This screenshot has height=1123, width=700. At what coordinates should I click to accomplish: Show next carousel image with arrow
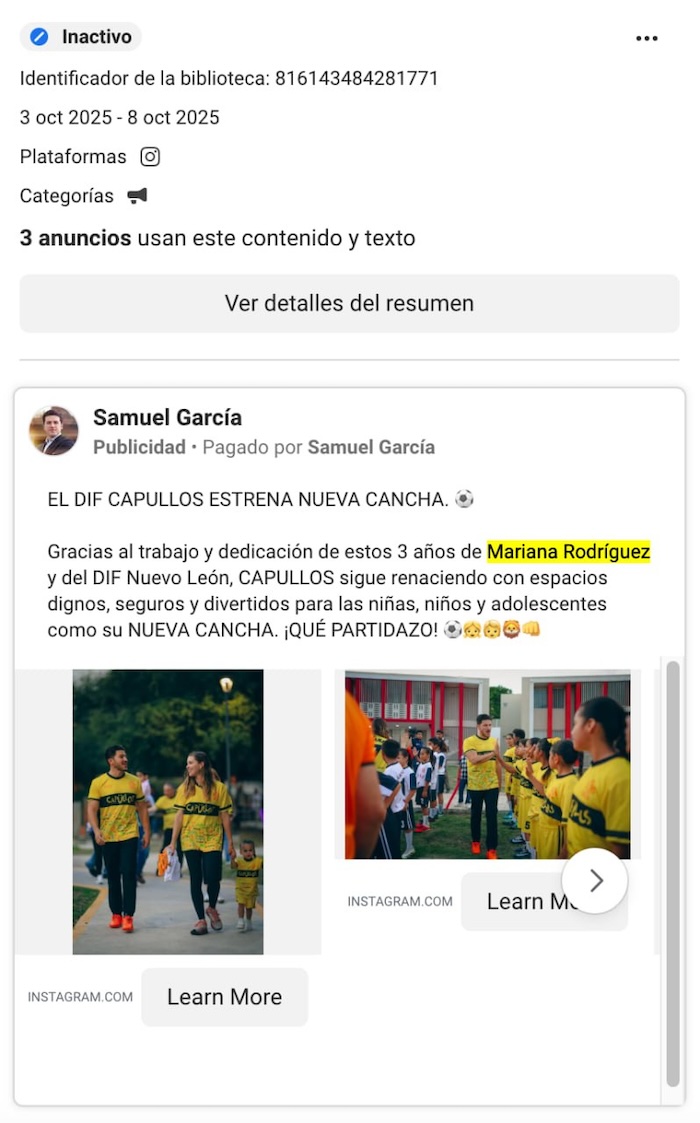coord(595,880)
